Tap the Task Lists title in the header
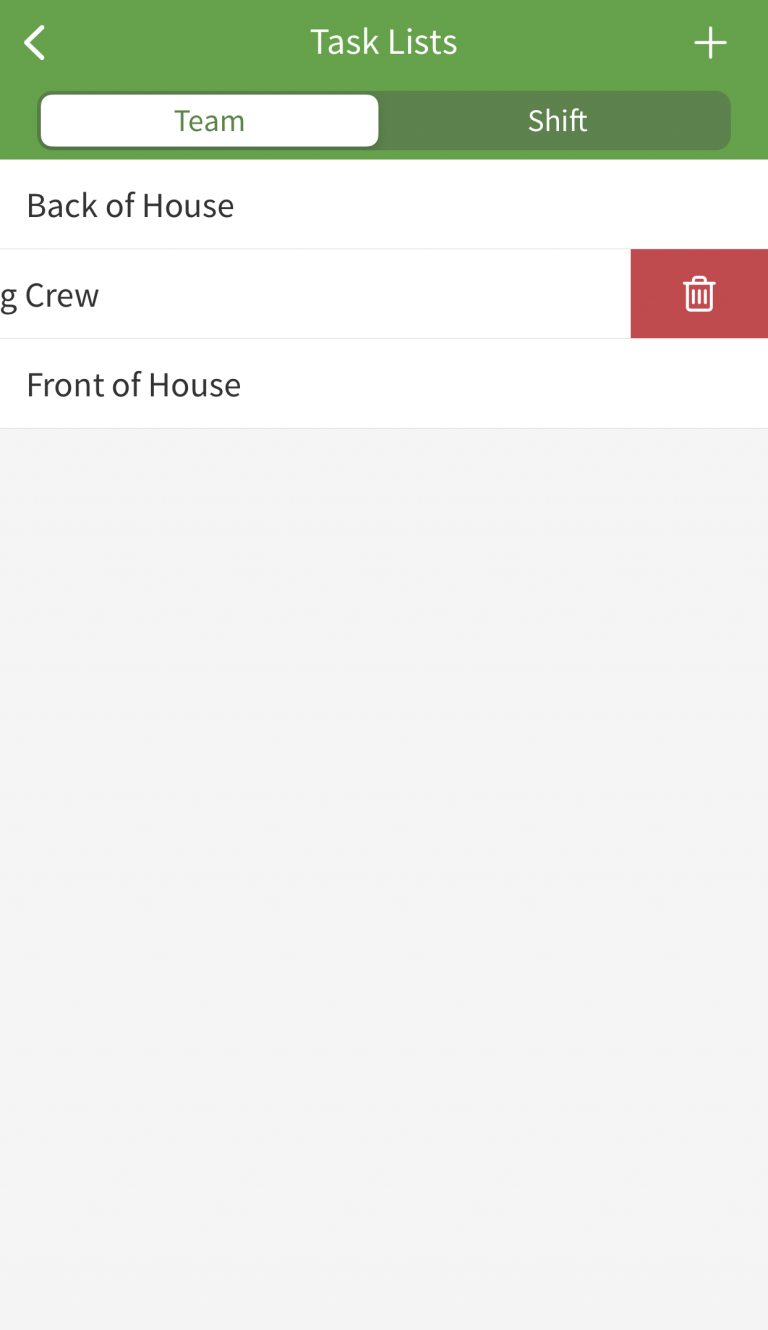This screenshot has width=768, height=1330. 384,42
